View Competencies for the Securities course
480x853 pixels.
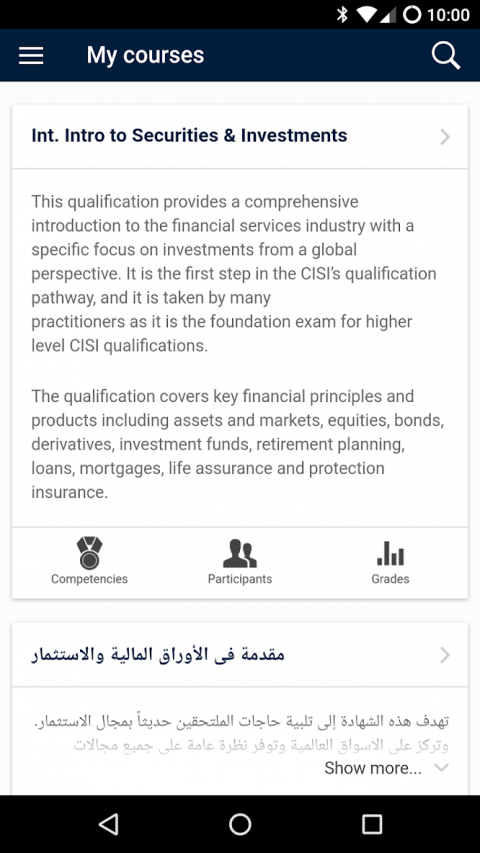(x=89, y=561)
